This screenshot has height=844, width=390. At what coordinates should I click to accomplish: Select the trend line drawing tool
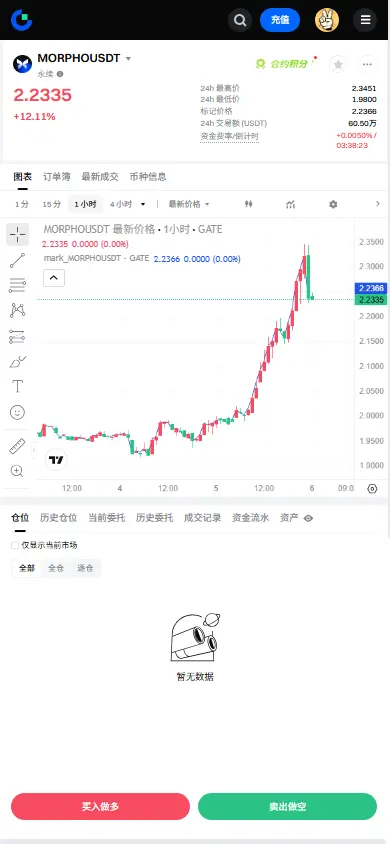click(17, 261)
